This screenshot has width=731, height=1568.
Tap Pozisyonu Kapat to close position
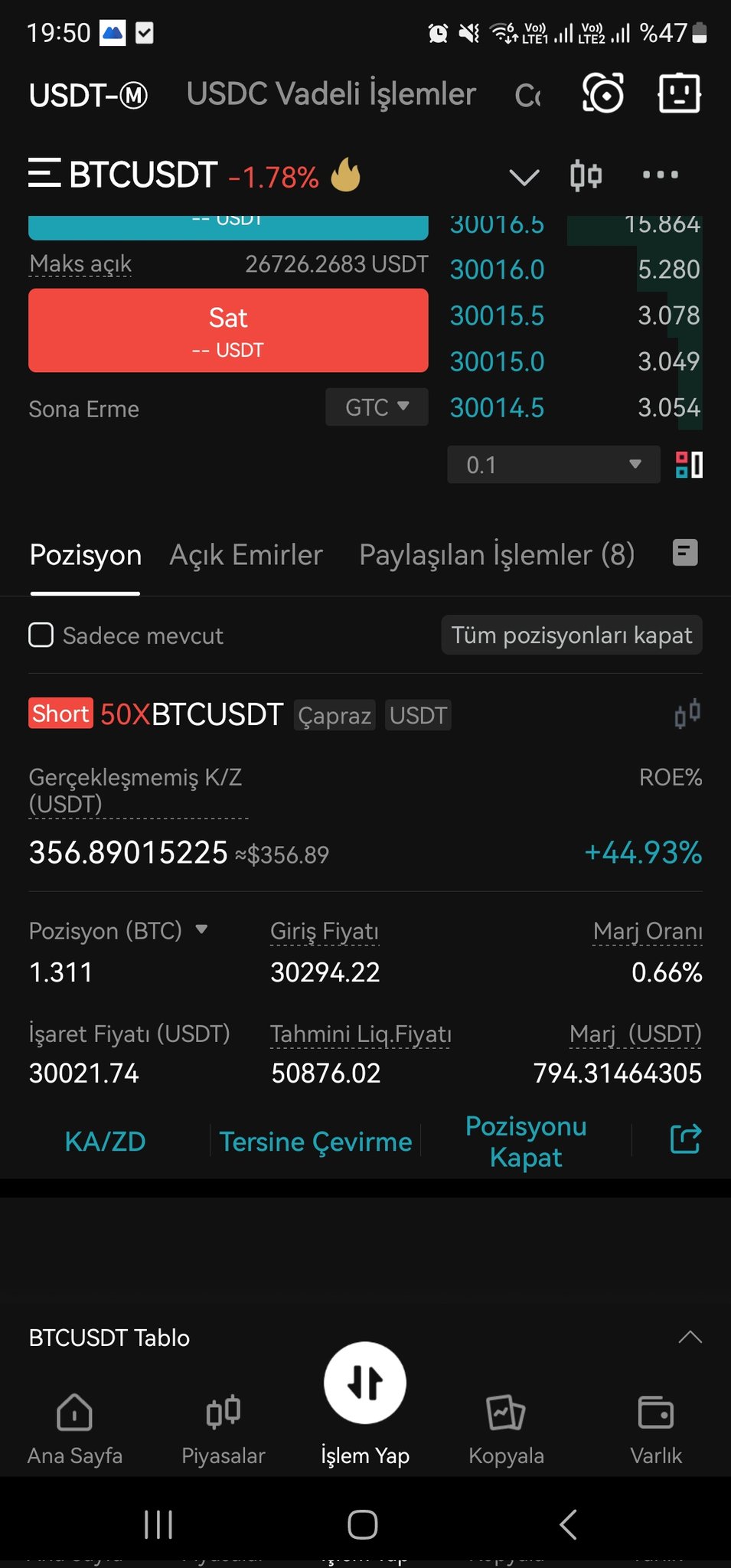(526, 1142)
